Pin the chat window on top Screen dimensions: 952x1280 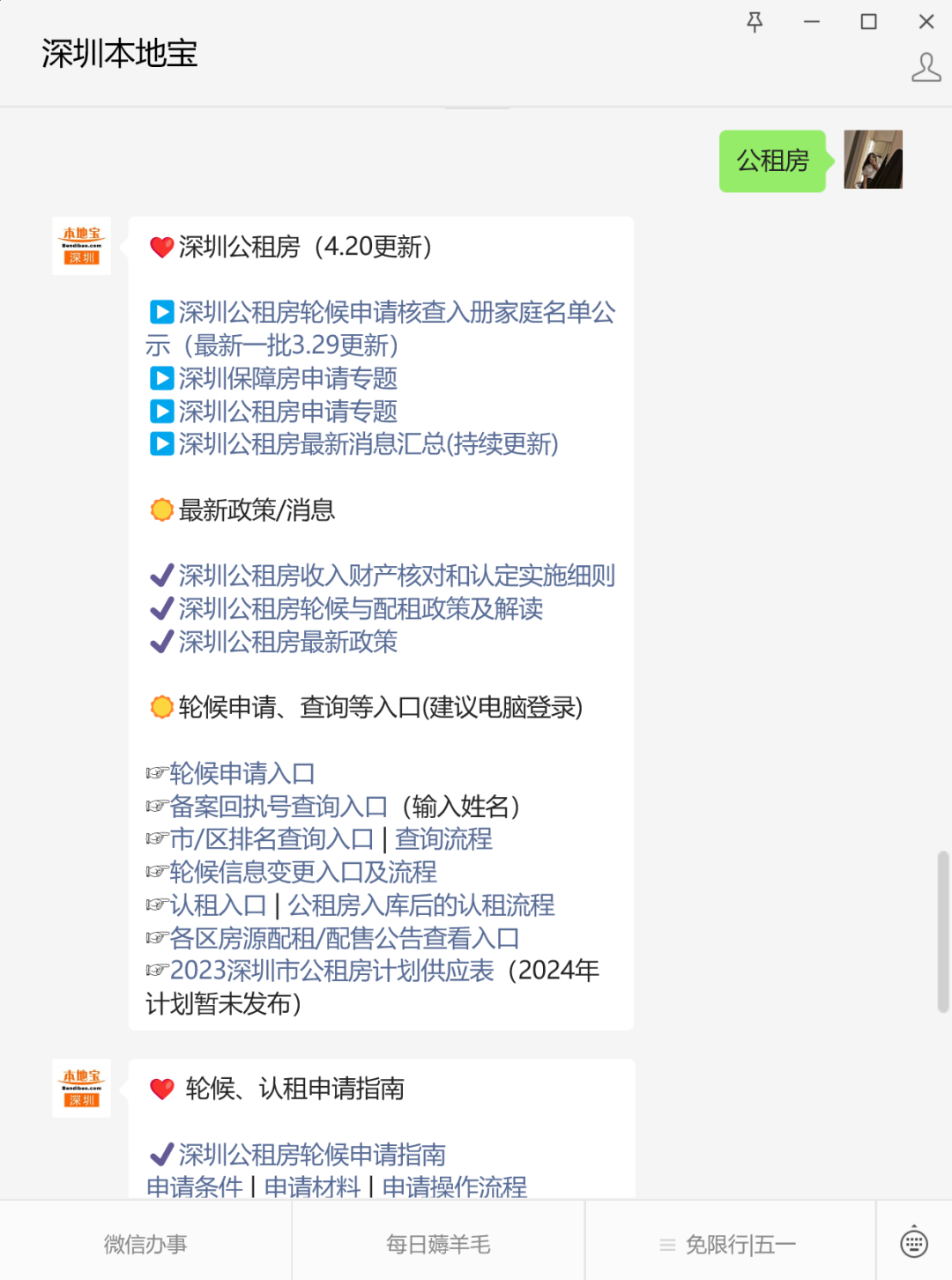coord(755,22)
